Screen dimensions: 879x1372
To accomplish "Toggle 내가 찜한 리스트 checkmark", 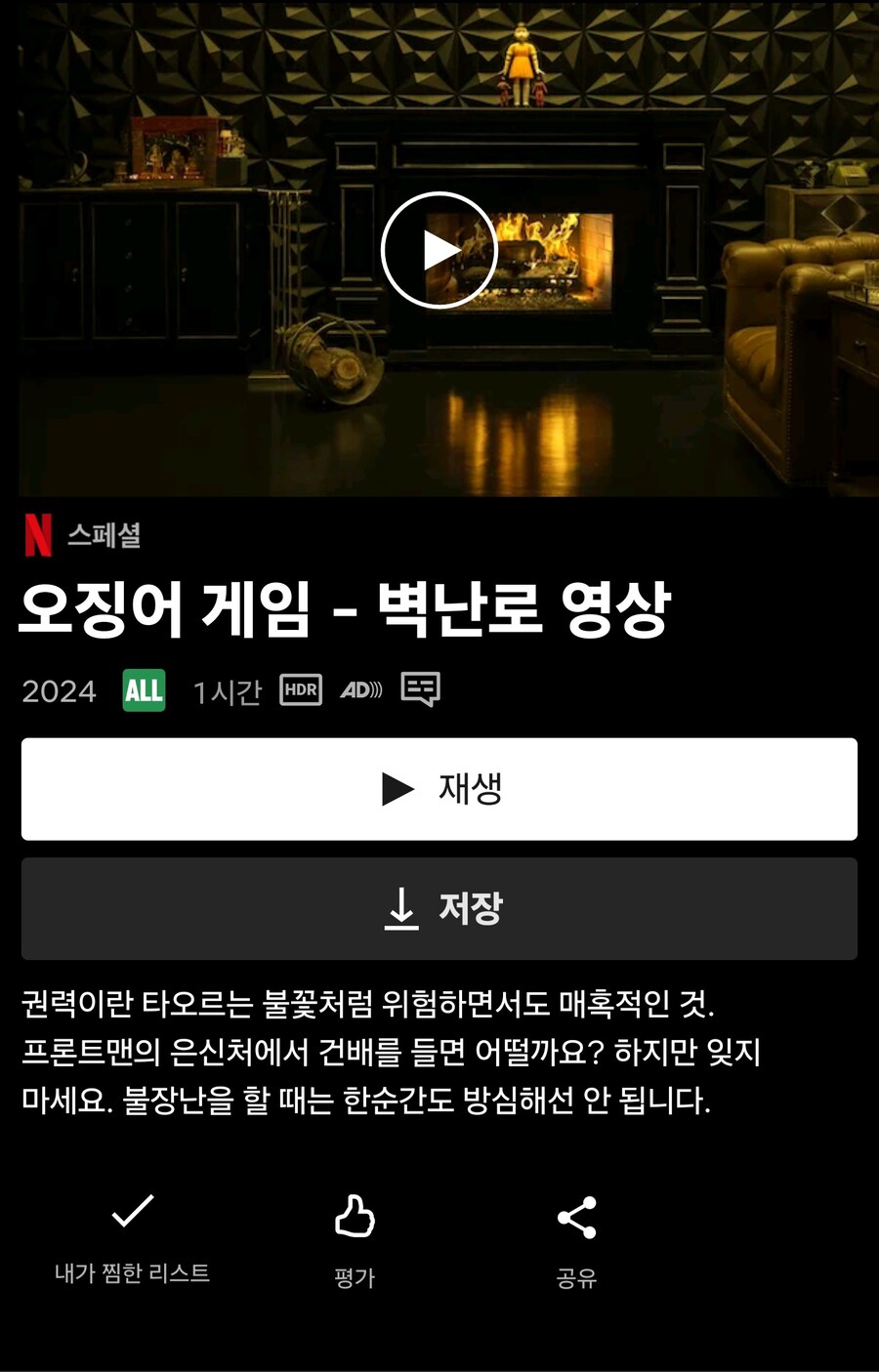I will coord(133,1214).
